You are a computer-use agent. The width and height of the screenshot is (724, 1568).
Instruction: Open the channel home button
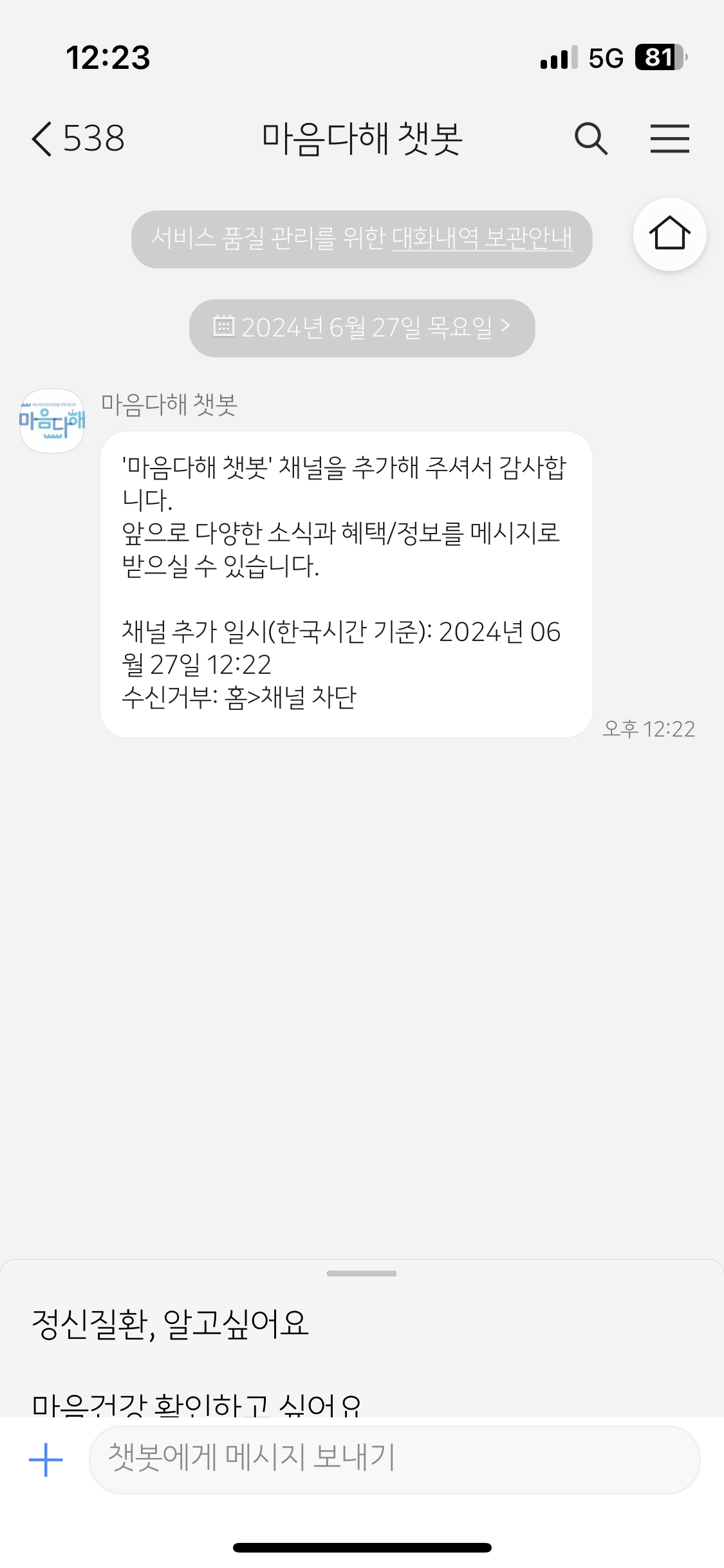pos(669,234)
